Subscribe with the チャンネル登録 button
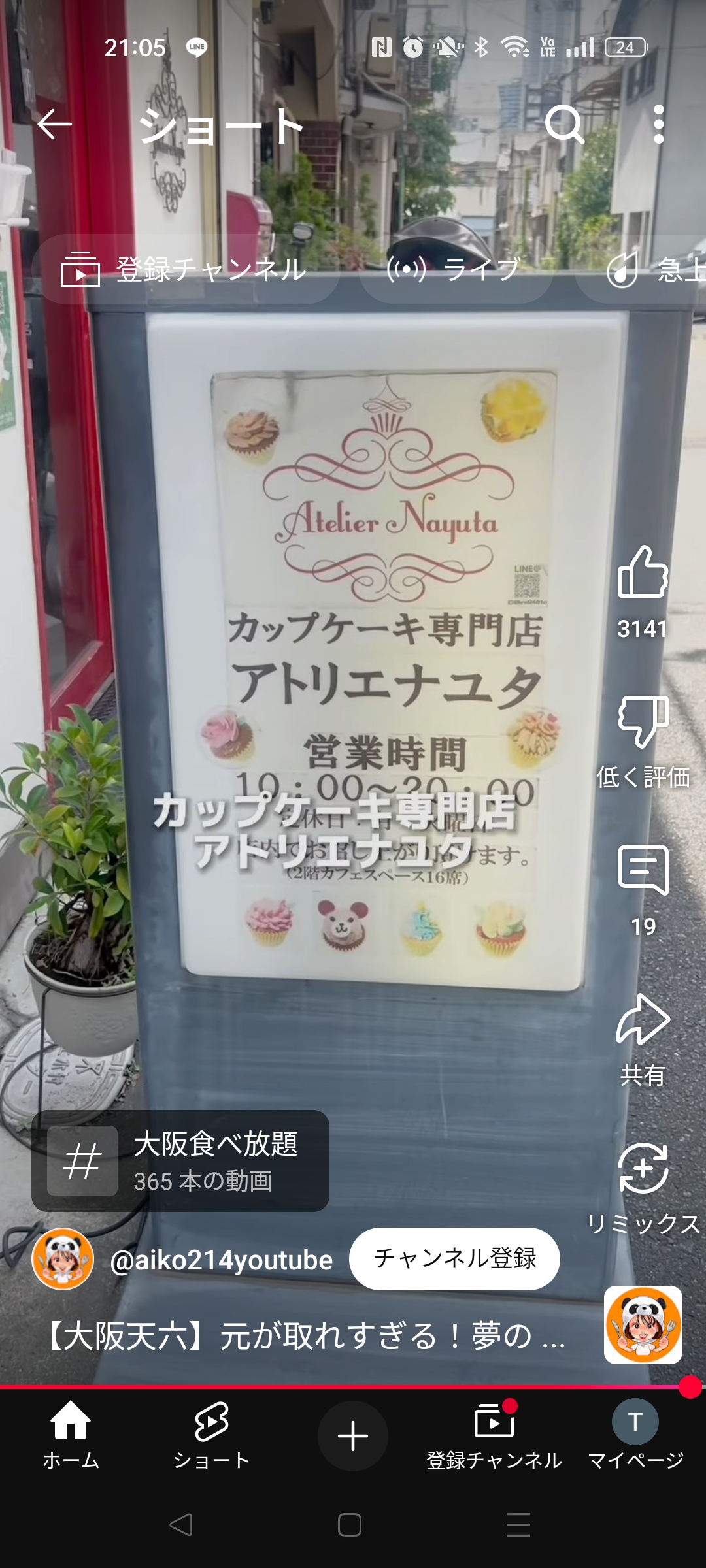 coord(454,1258)
